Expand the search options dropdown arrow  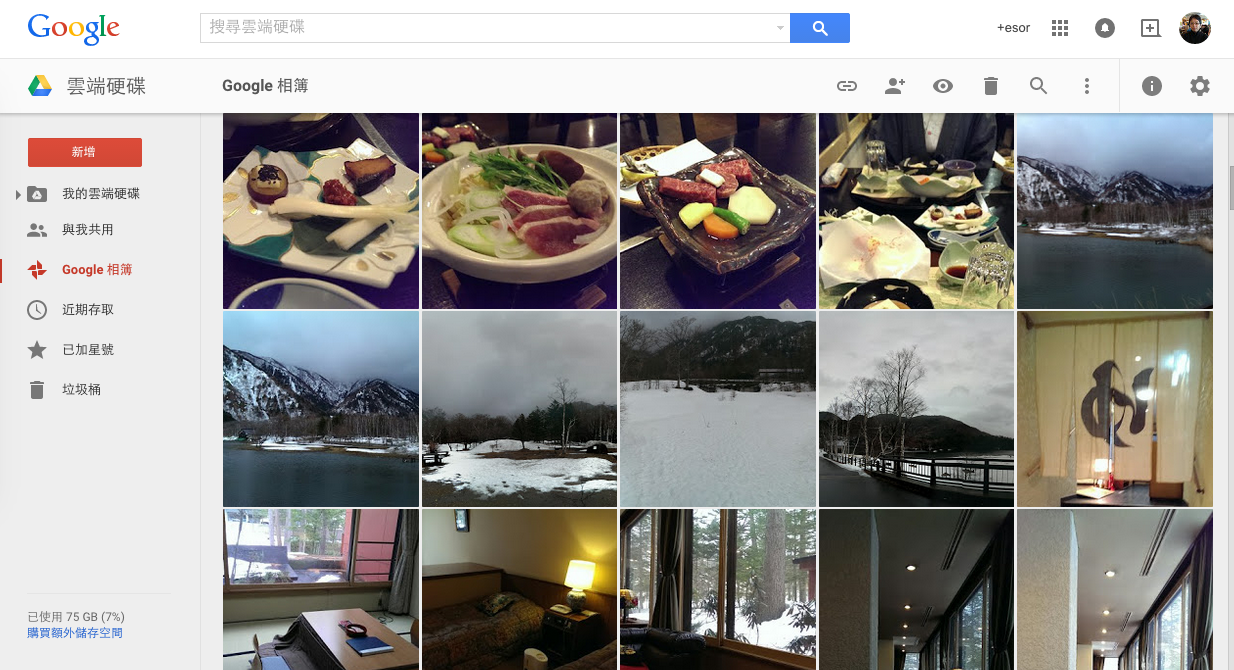tap(780, 28)
